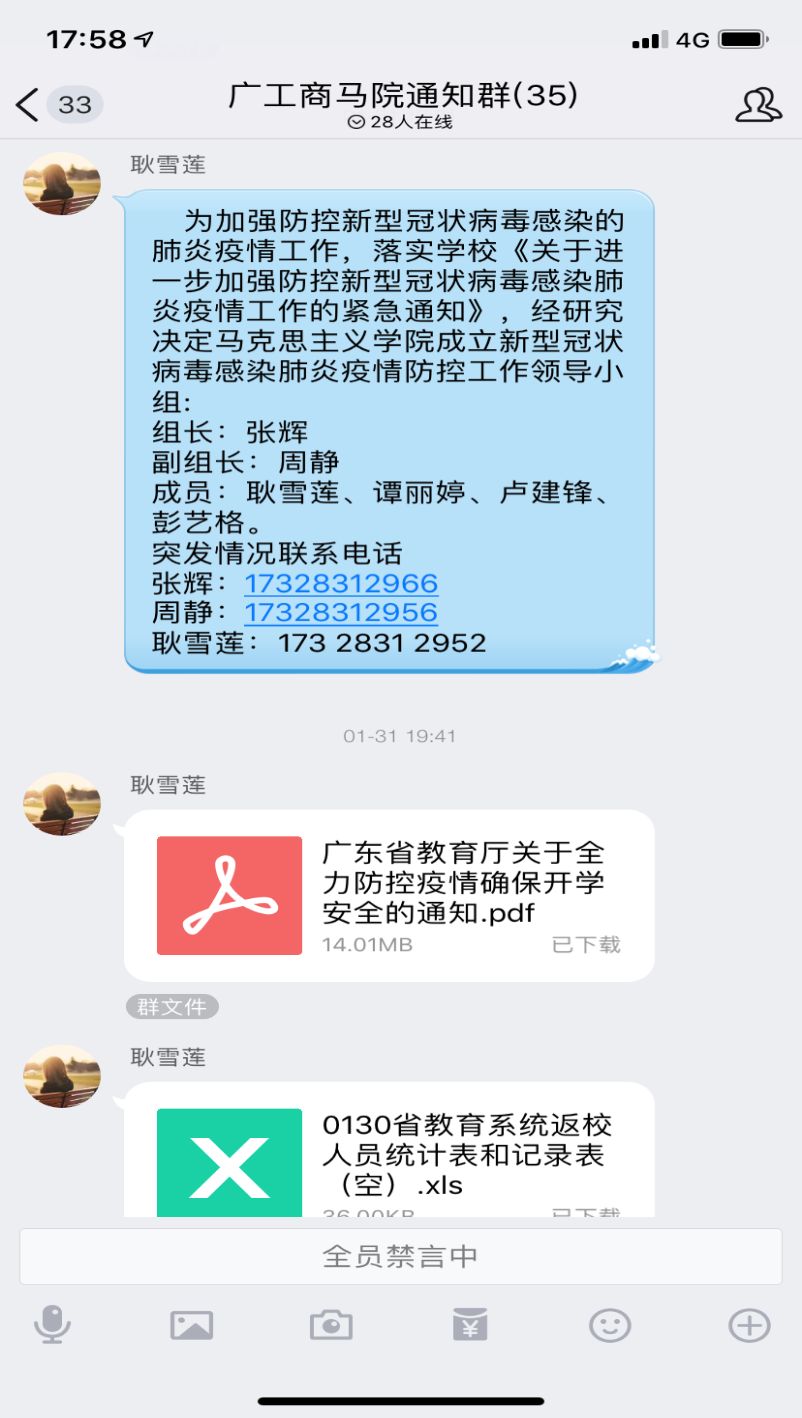Go back to the message list

[x=30, y=104]
